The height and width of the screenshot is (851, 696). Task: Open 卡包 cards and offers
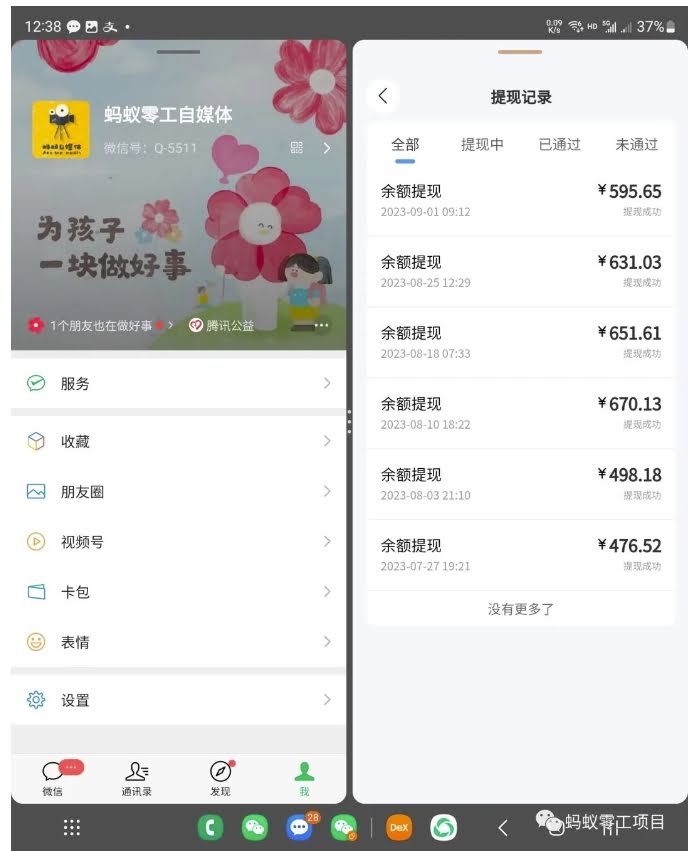coord(179,591)
